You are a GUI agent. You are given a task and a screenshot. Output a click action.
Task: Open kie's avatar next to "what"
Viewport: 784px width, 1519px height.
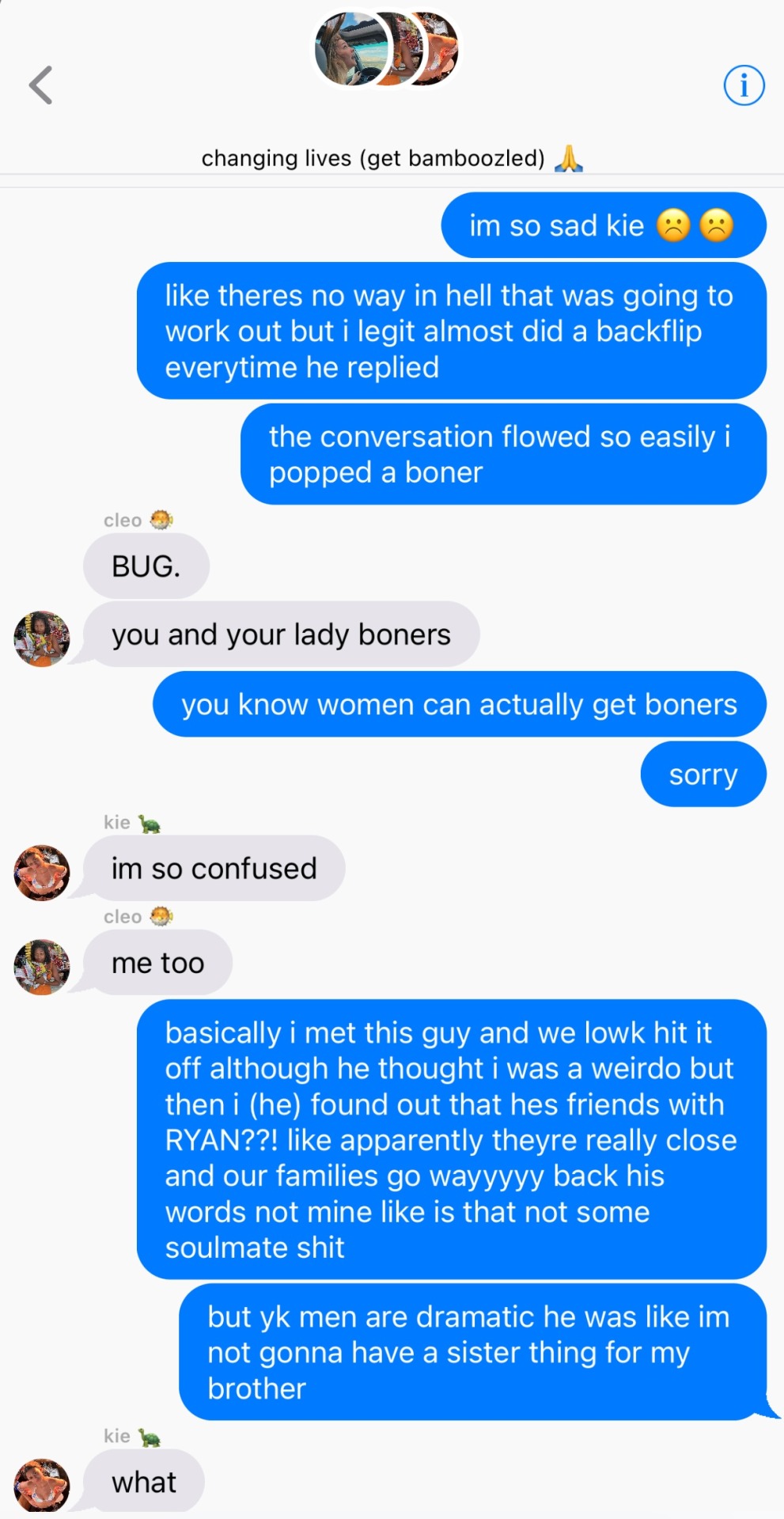pyautogui.click(x=42, y=1485)
